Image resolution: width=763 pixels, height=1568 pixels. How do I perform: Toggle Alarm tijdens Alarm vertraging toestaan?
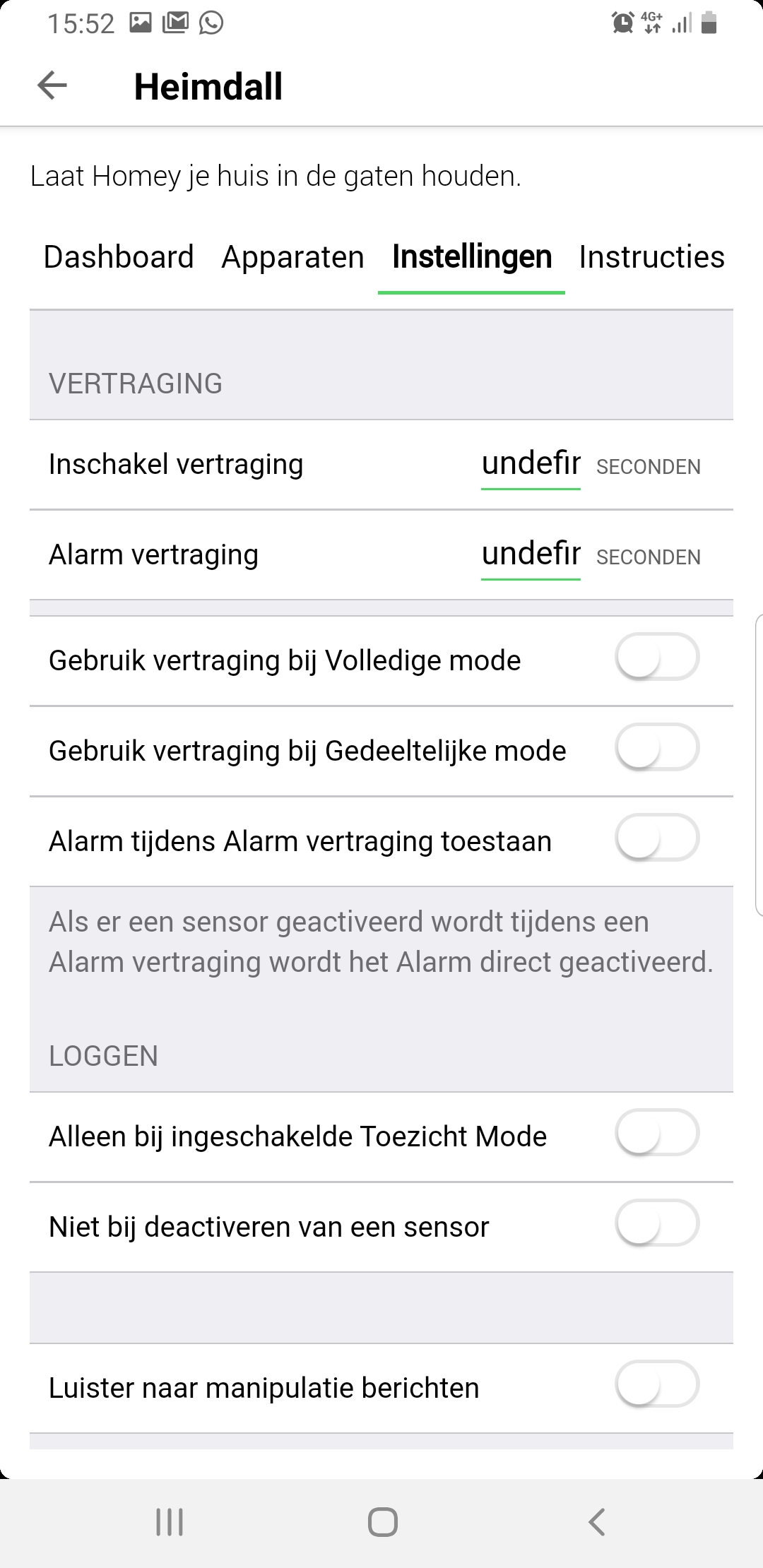coord(657,838)
